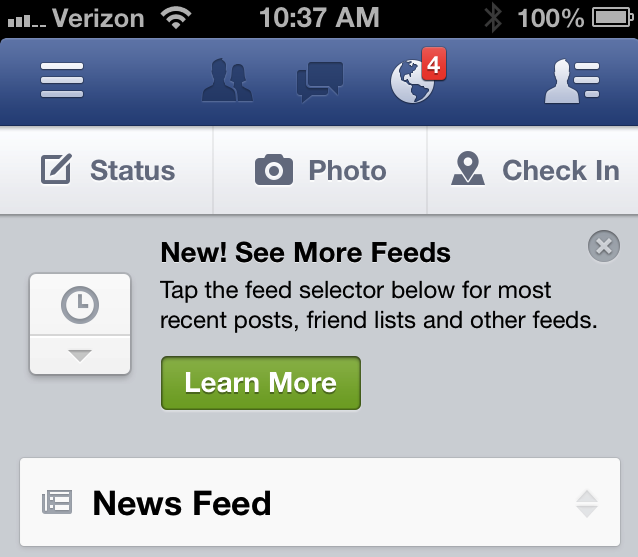Select Check In to share location
This screenshot has width=638, height=557.
(x=534, y=170)
